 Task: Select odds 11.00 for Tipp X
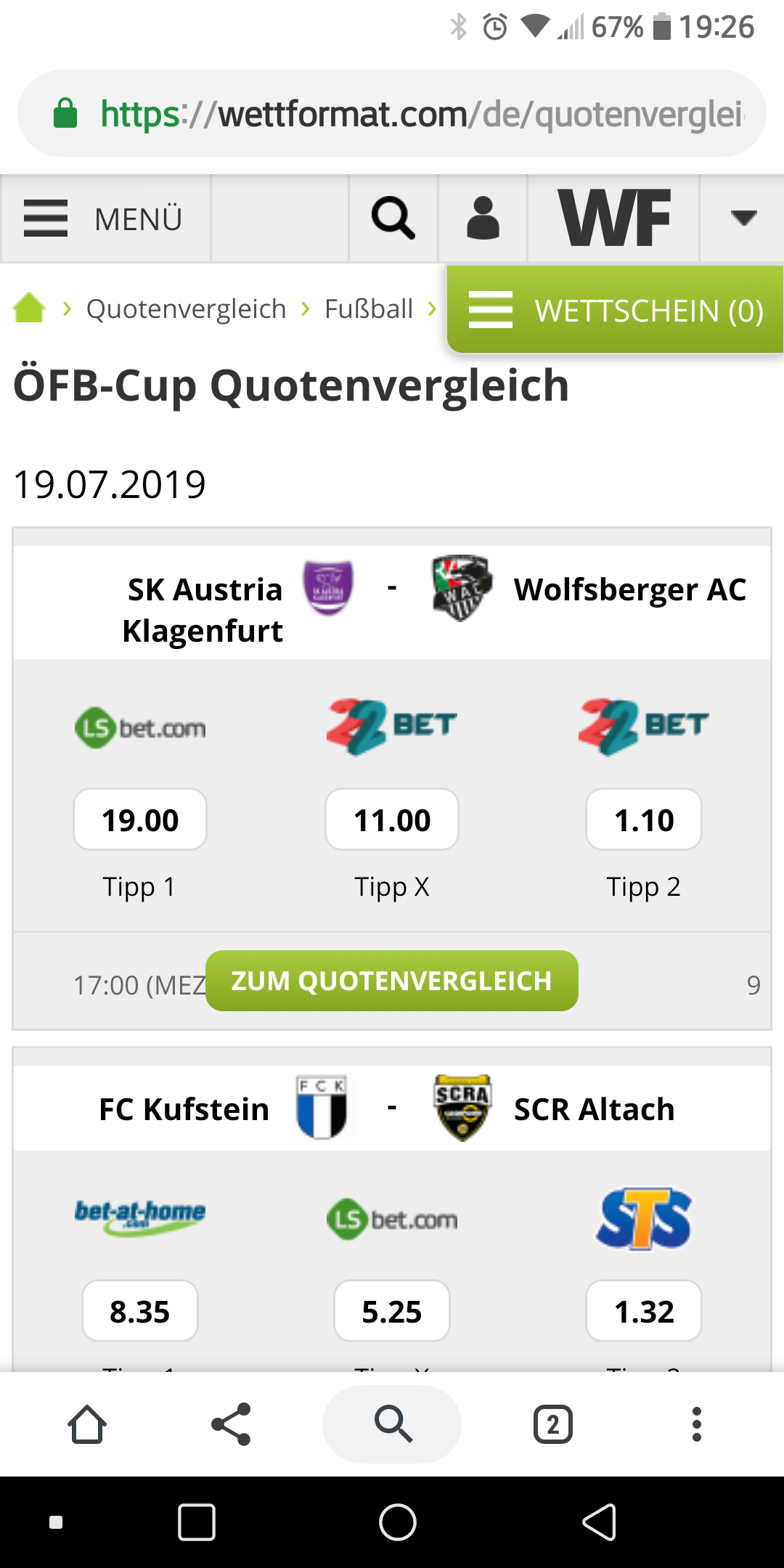coord(392,820)
